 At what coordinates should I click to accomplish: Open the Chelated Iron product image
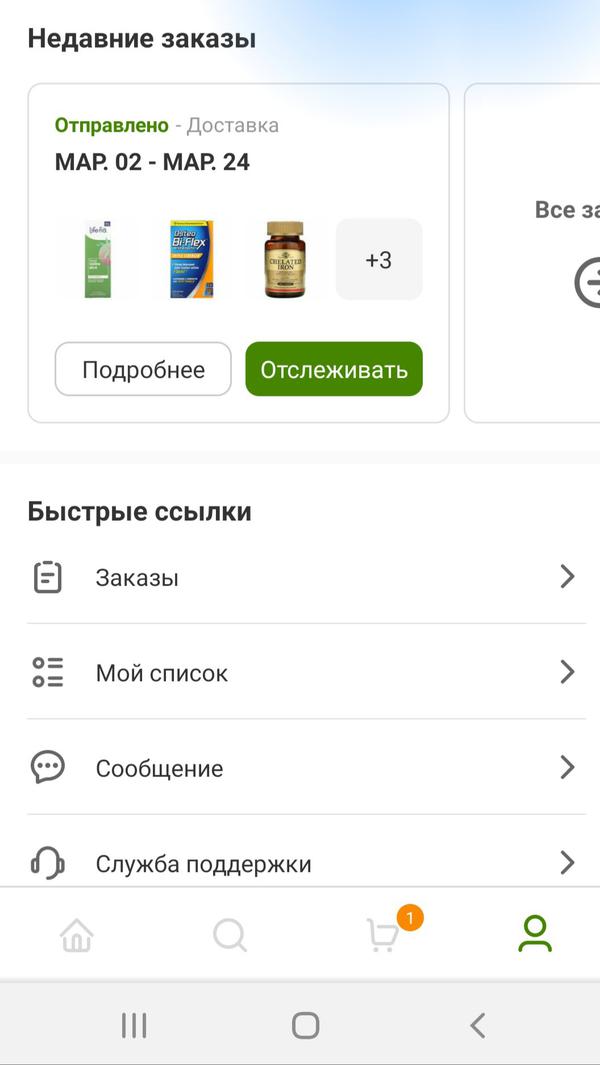[284, 260]
